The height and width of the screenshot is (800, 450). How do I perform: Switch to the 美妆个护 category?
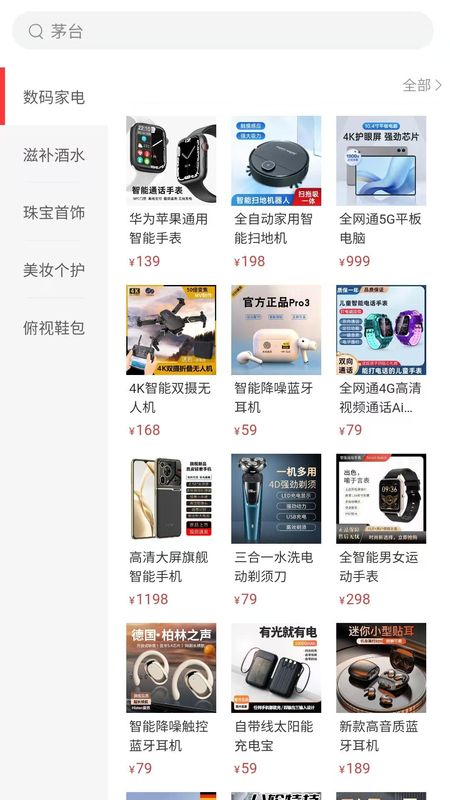click(54, 270)
